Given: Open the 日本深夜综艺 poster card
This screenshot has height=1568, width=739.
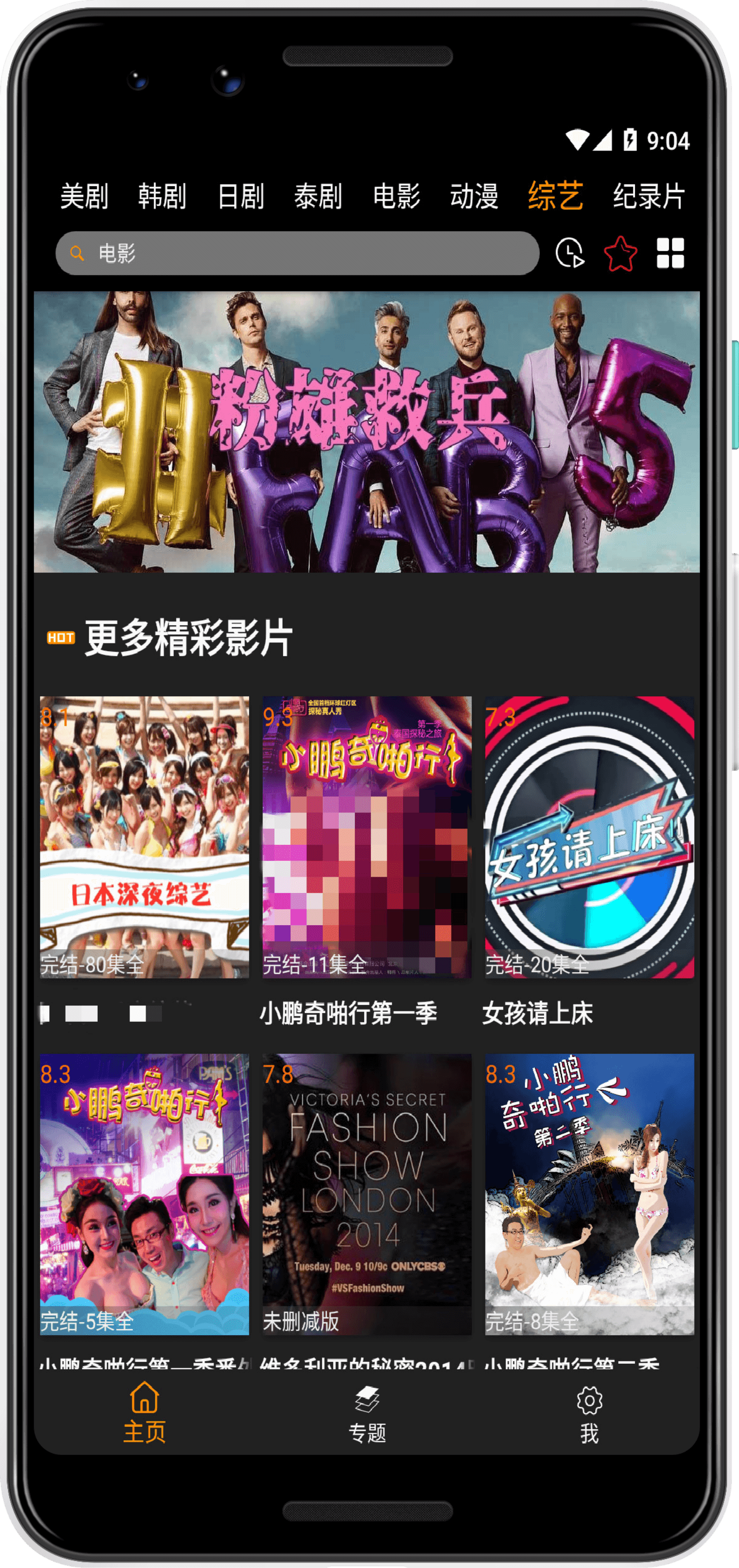Looking at the screenshot, I should tap(144, 837).
